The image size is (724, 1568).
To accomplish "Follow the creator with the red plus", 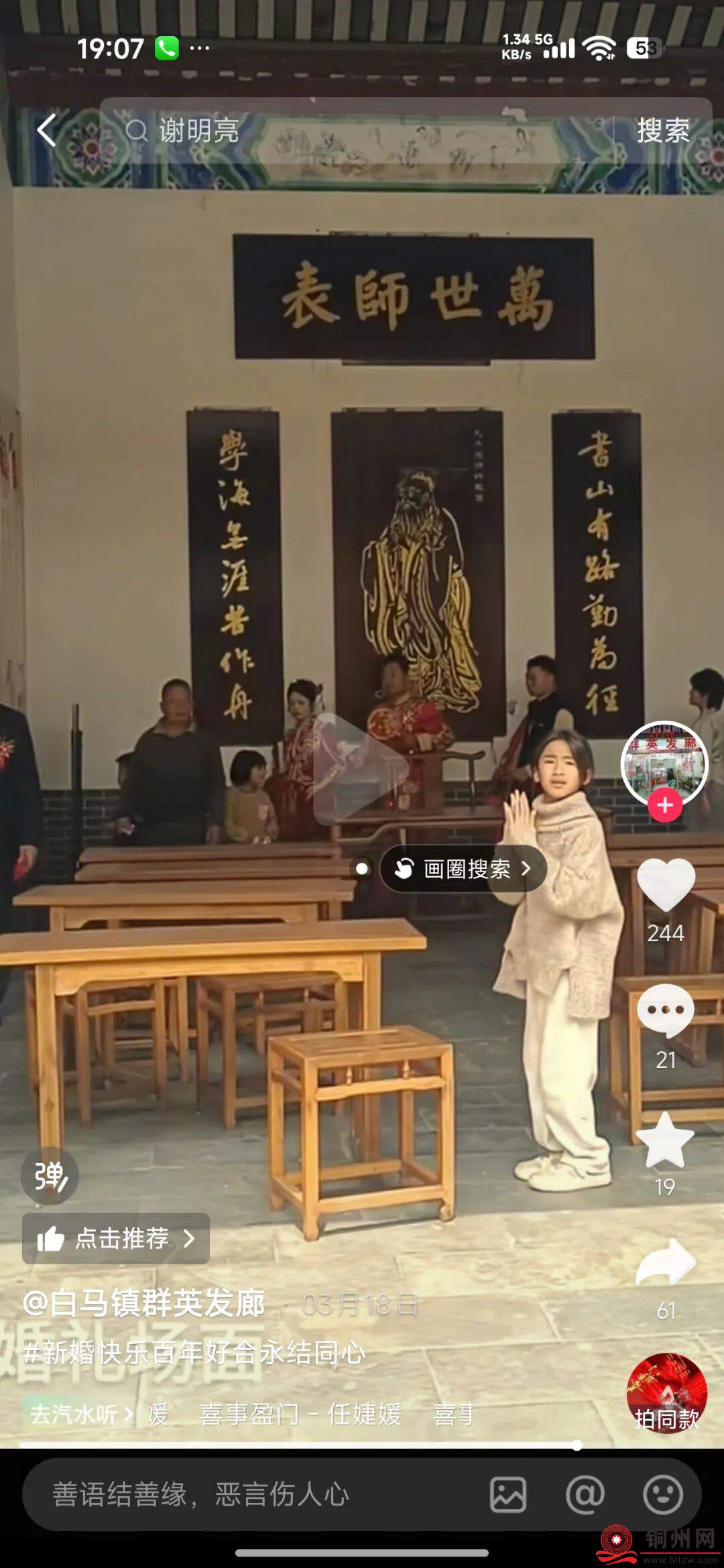I will click(665, 805).
